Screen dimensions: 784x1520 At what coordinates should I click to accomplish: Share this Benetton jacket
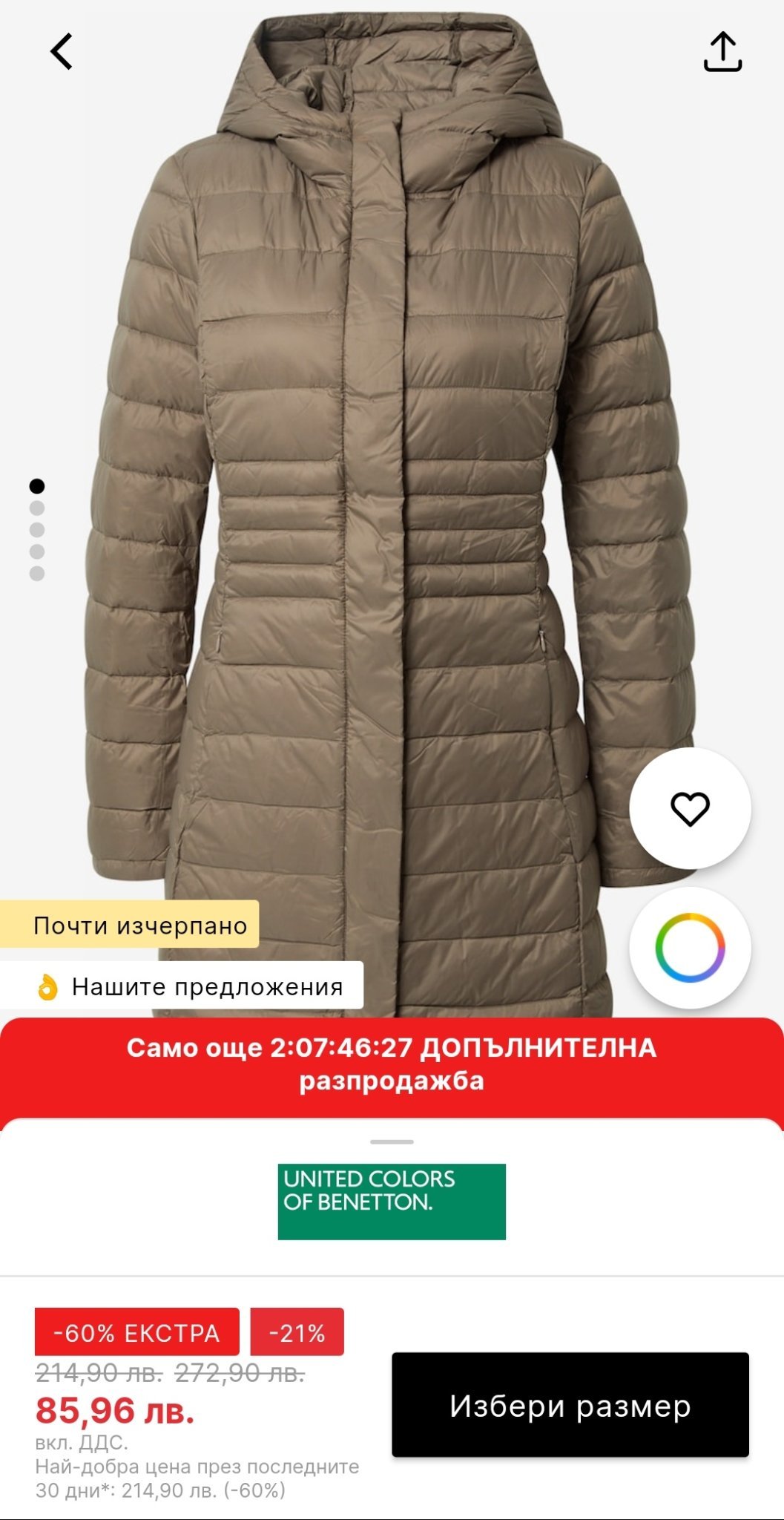click(x=722, y=51)
